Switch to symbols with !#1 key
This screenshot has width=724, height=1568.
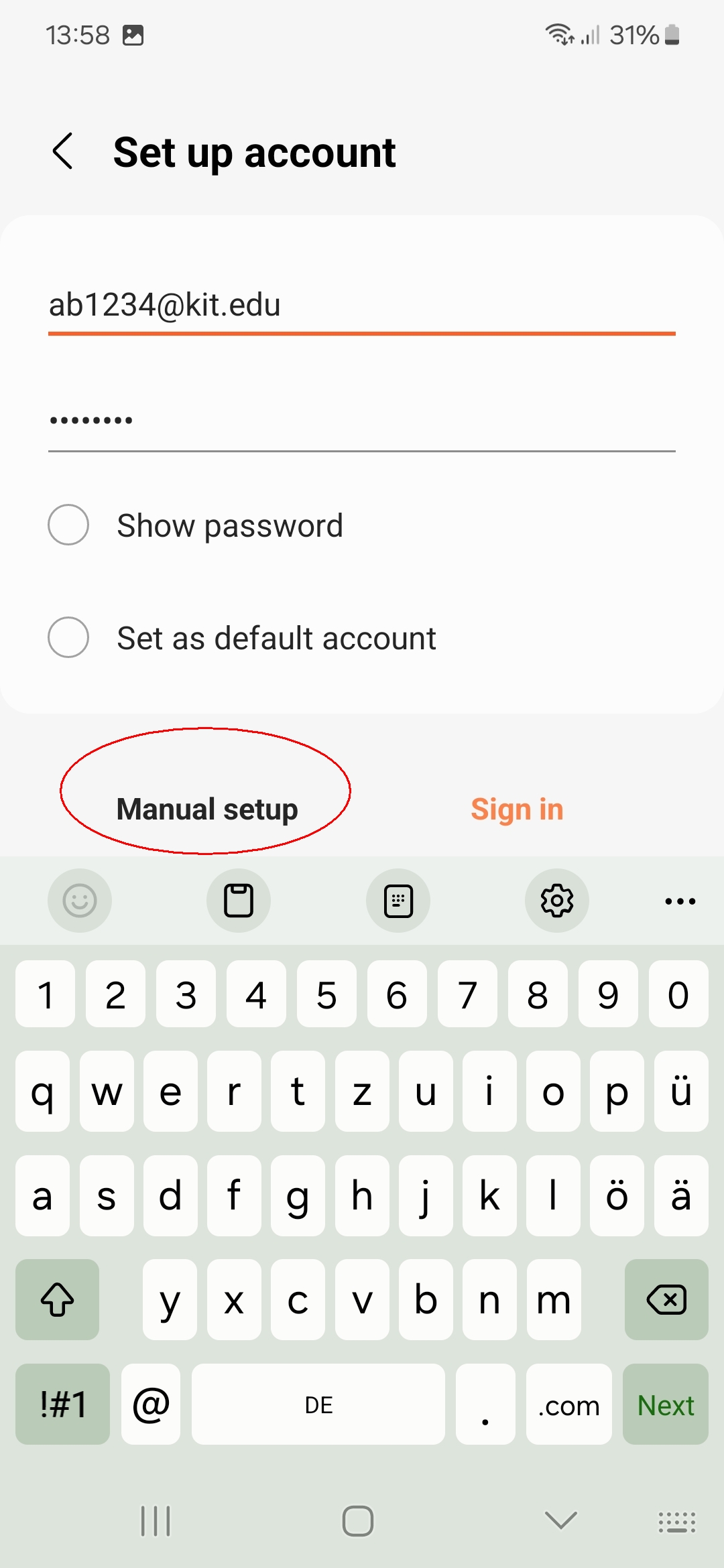tap(63, 1405)
